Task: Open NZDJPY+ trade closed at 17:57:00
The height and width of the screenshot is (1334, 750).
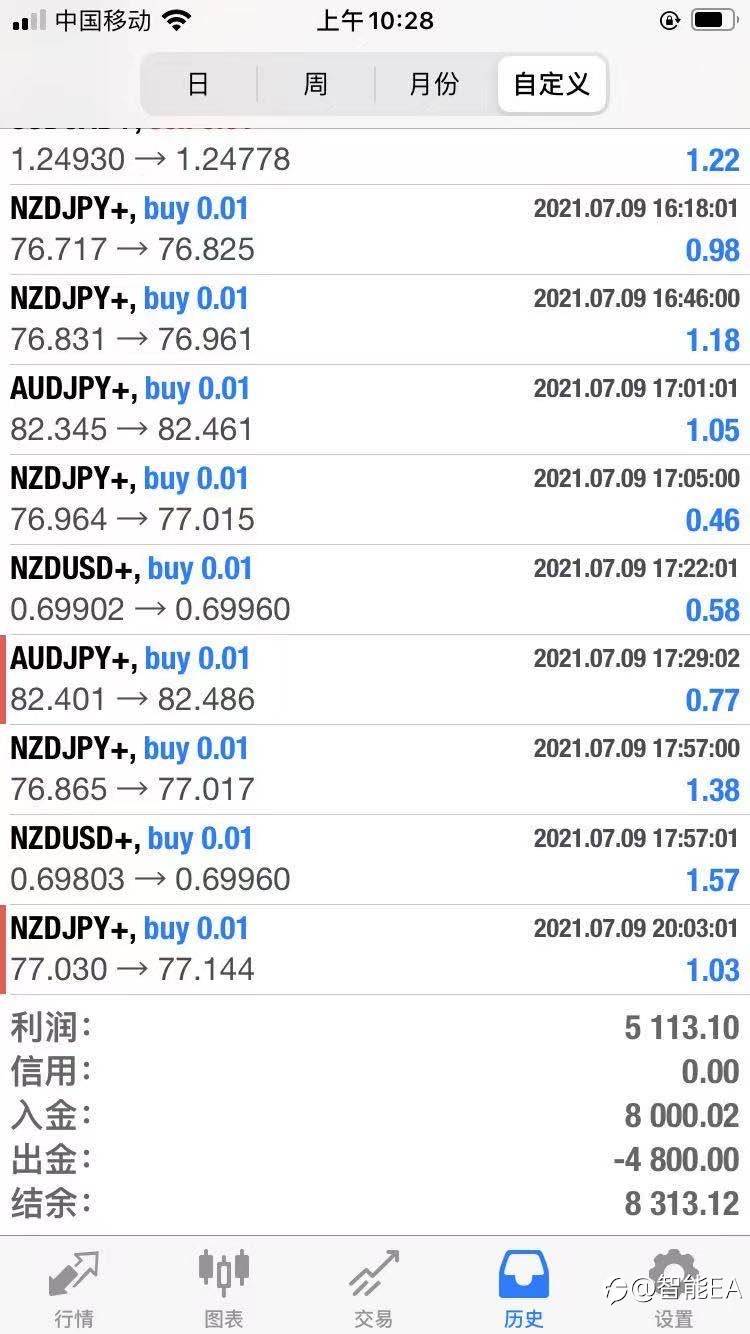Action: pyautogui.click(x=375, y=770)
